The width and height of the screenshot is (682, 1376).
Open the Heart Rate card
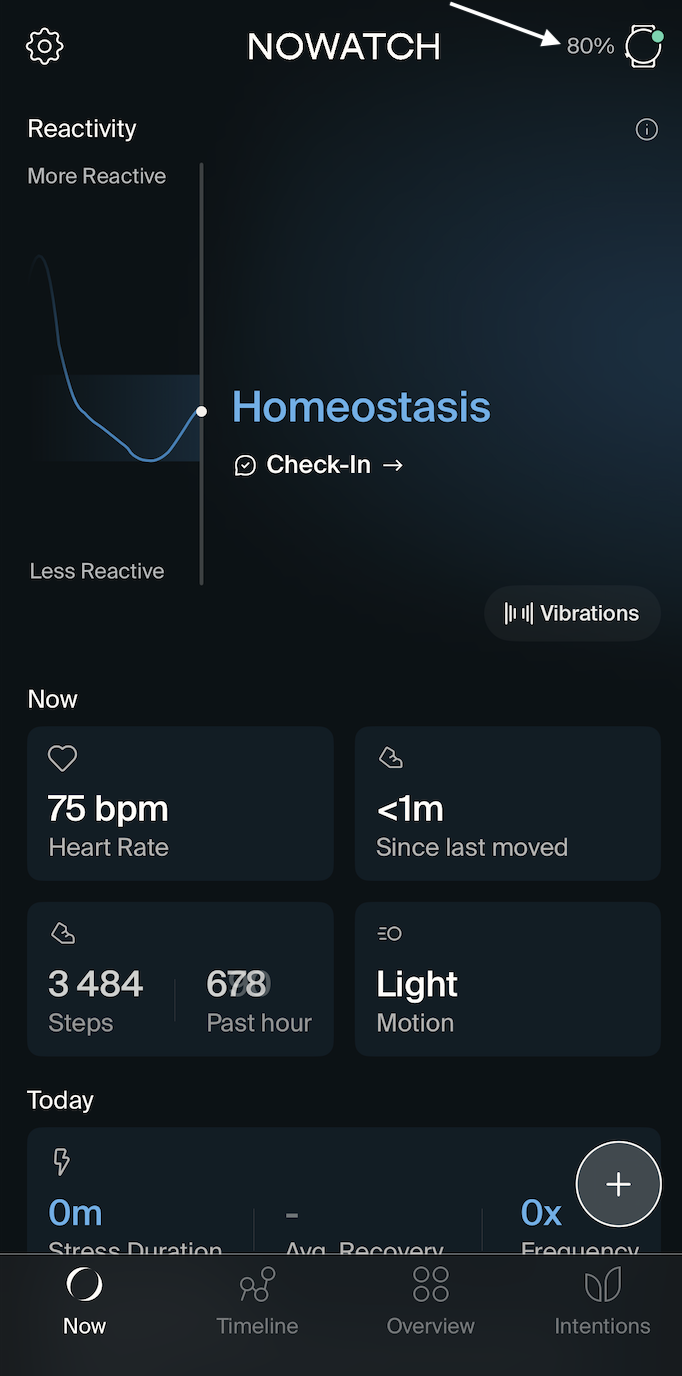point(180,804)
